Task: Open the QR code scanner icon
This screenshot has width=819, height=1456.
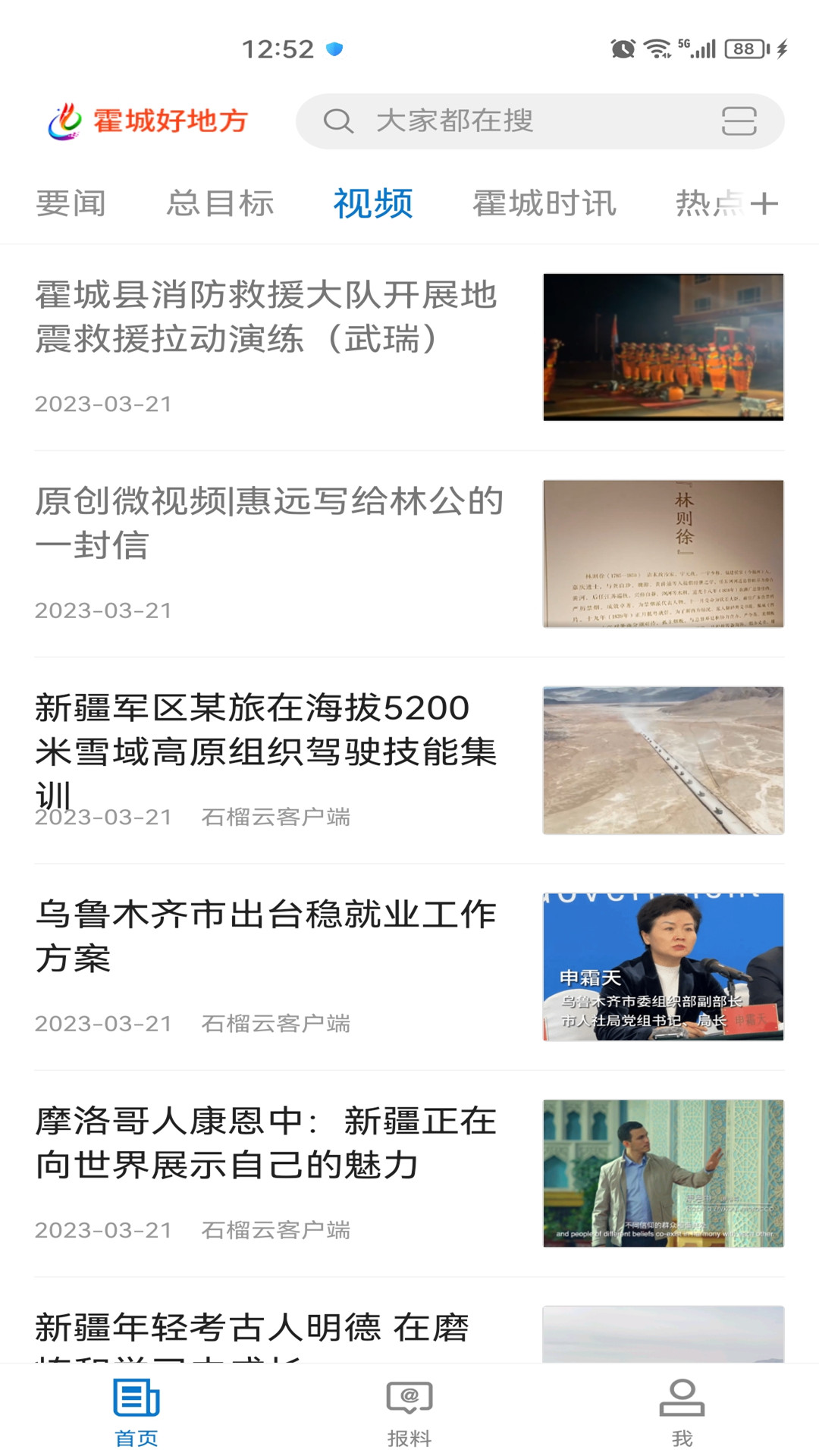Action: point(739,121)
